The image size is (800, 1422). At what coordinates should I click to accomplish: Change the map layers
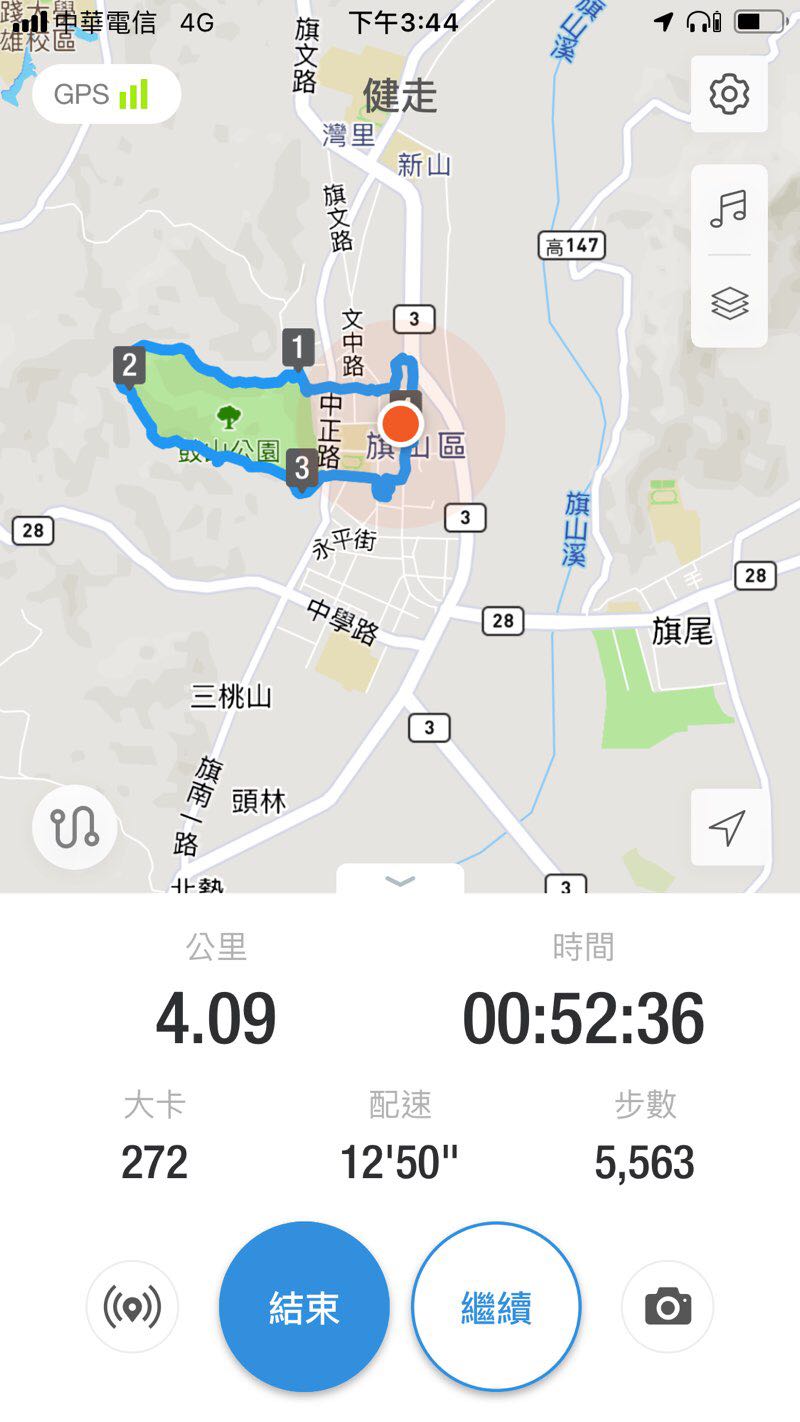tap(729, 302)
